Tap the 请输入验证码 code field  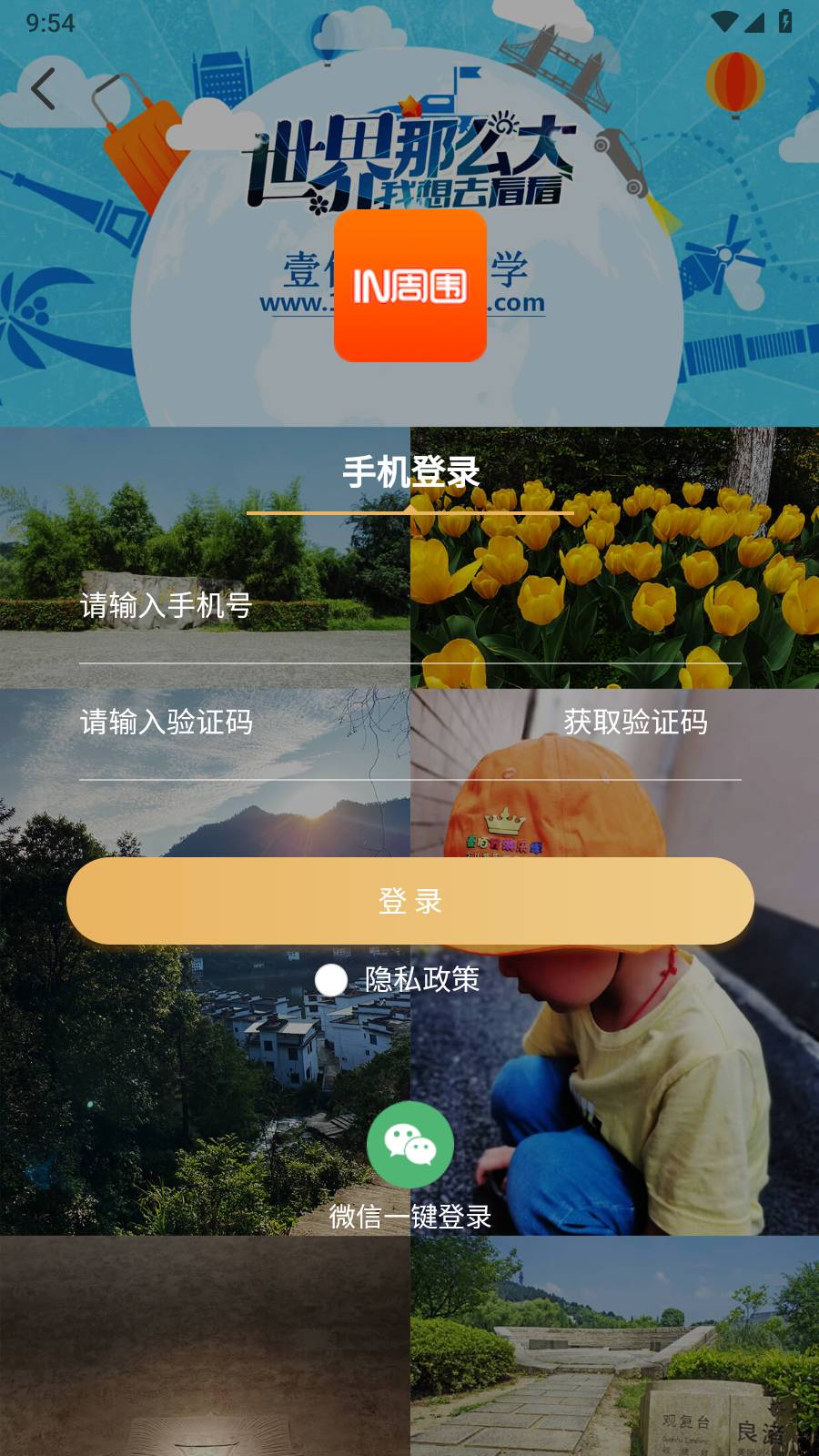tap(273, 723)
